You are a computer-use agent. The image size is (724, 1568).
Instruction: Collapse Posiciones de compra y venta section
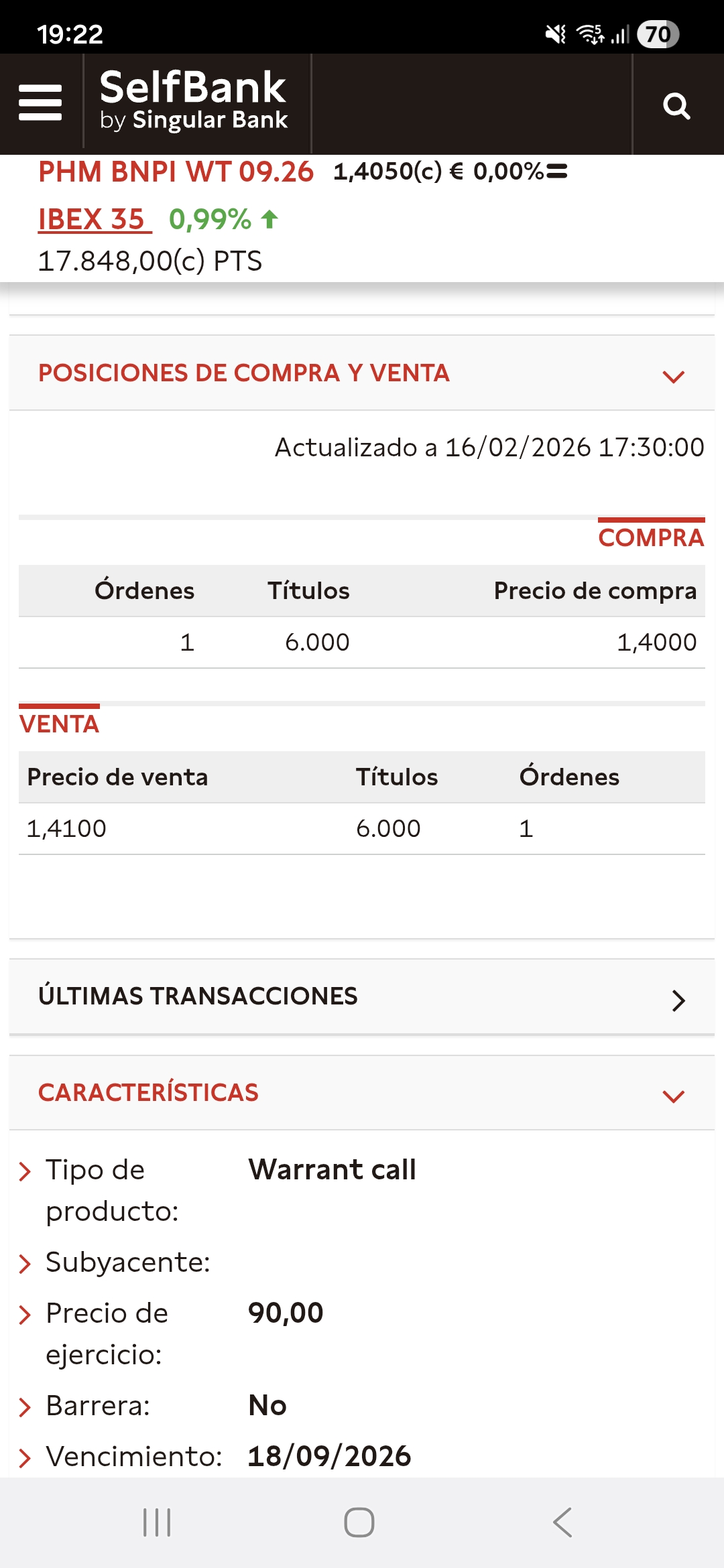(x=673, y=375)
